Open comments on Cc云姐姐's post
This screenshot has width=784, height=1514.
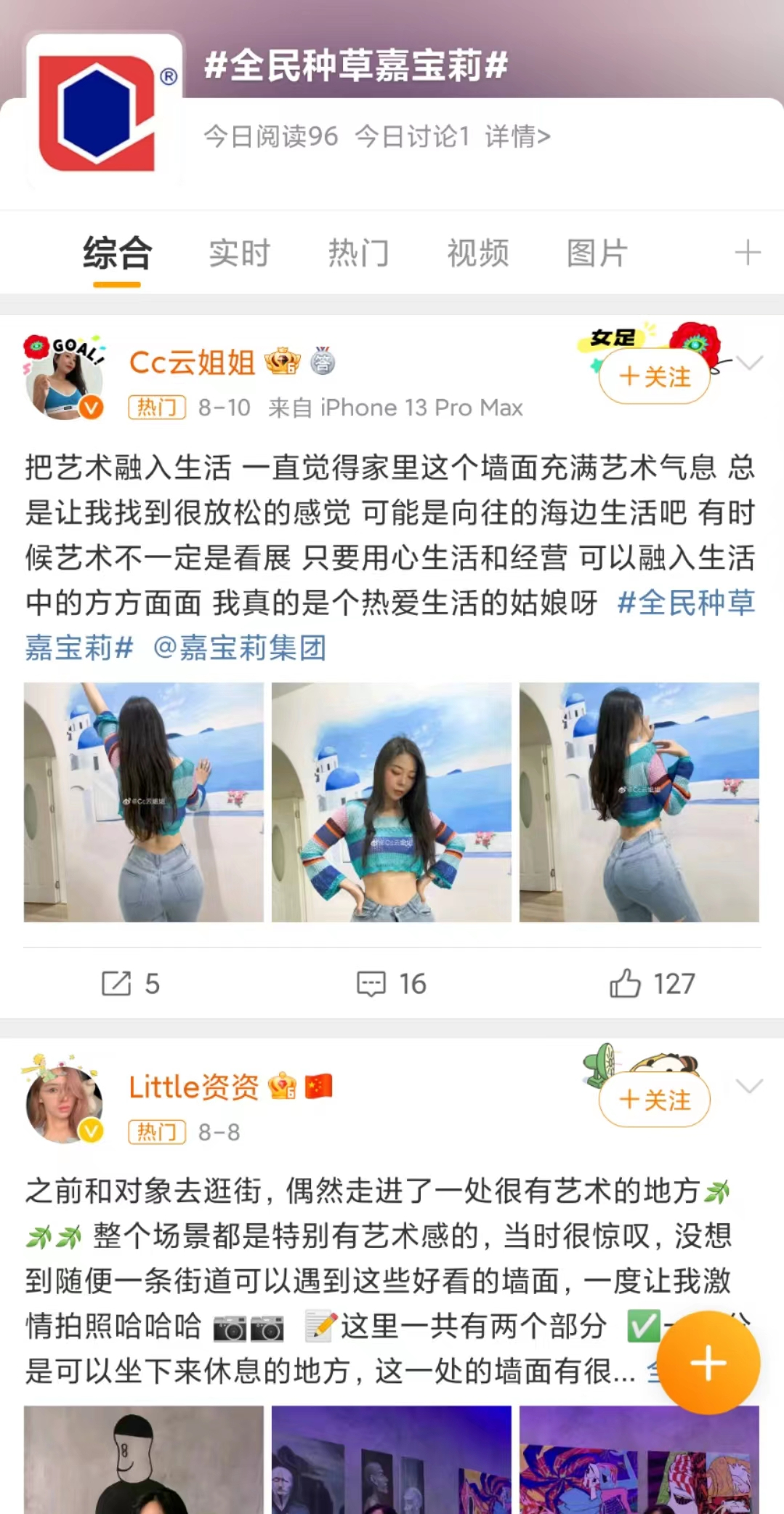coord(391,983)
